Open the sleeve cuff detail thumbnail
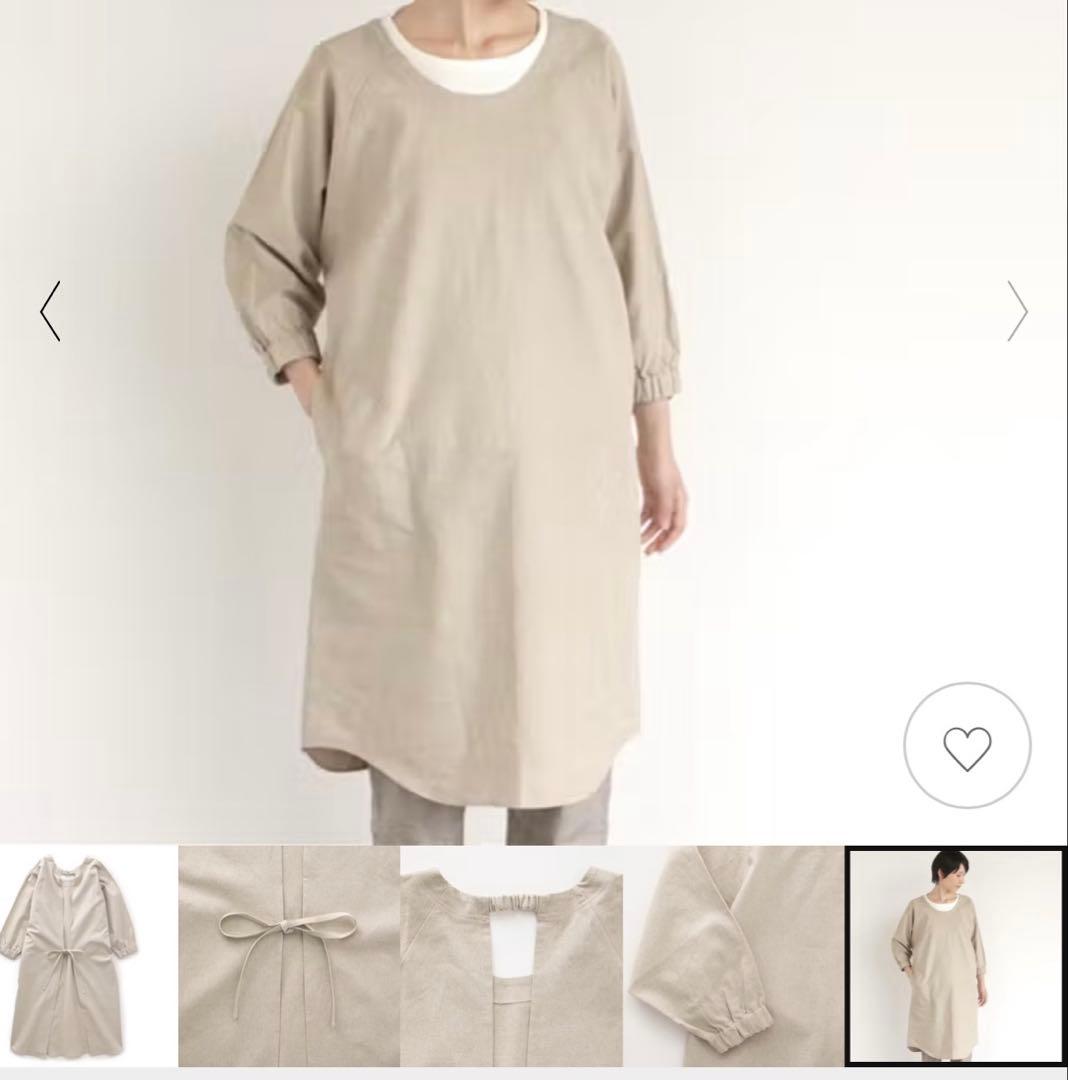The width and height of the screenshot is (1068, 1080). click(x=734, y=956)
